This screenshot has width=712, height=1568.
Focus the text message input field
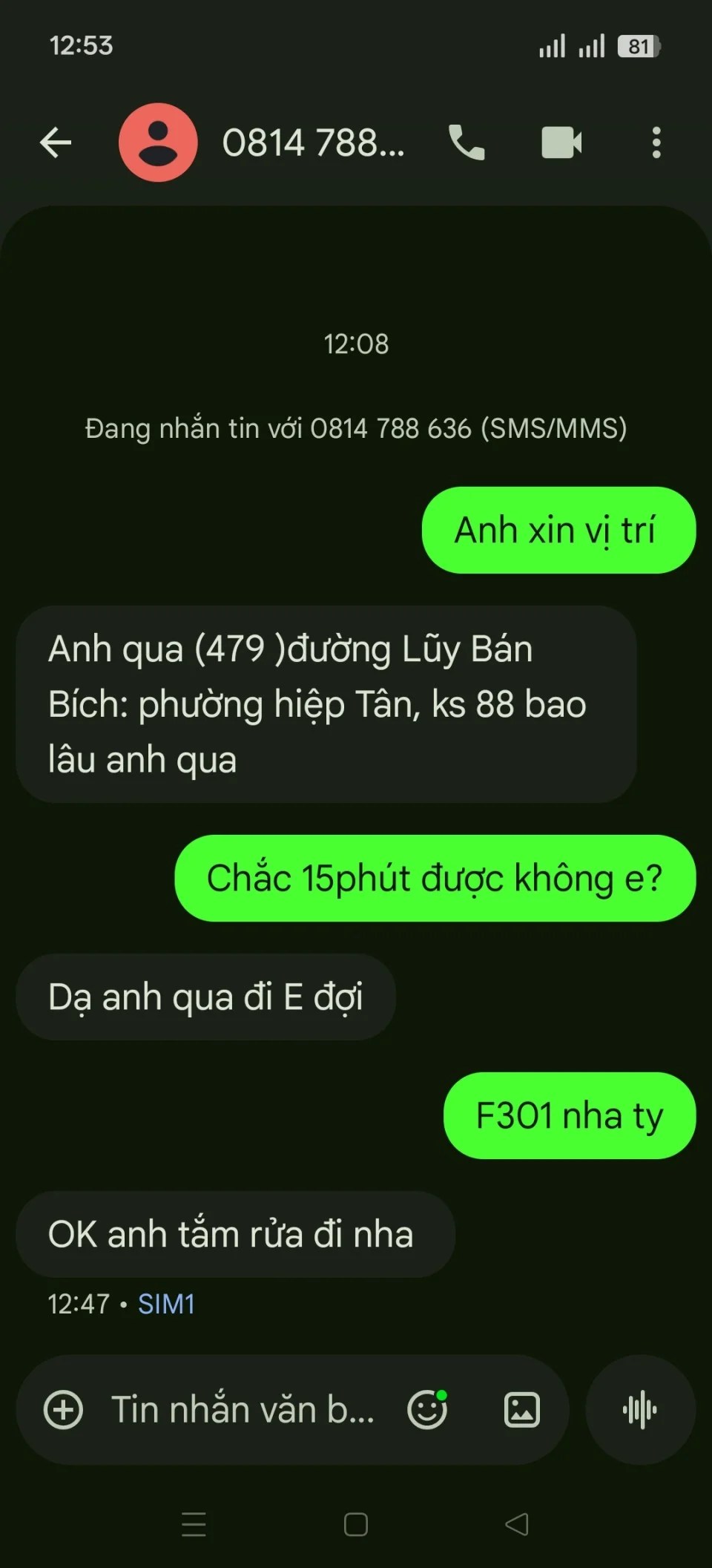coord(242,1410)
